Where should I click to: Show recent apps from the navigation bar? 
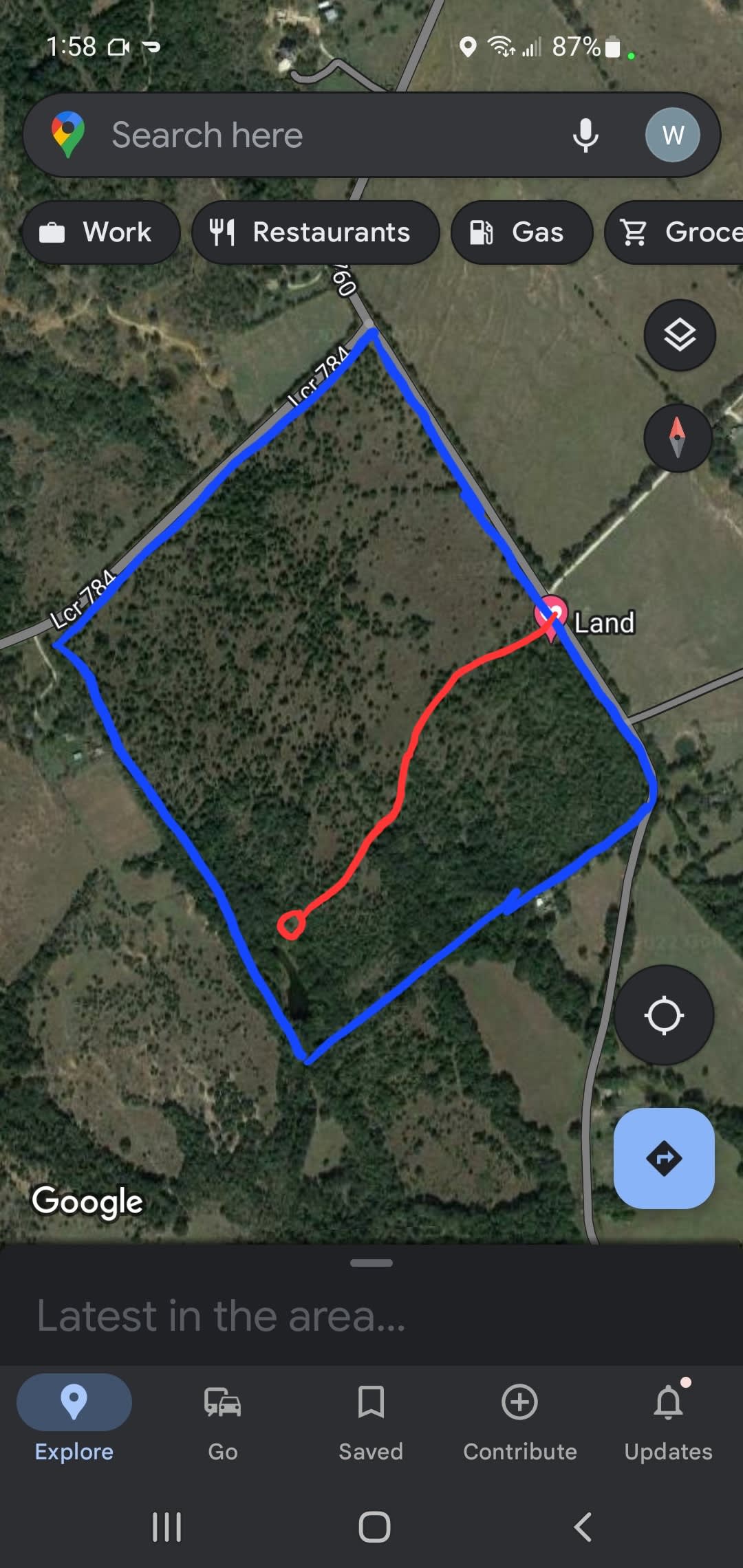pos(166,1527)
